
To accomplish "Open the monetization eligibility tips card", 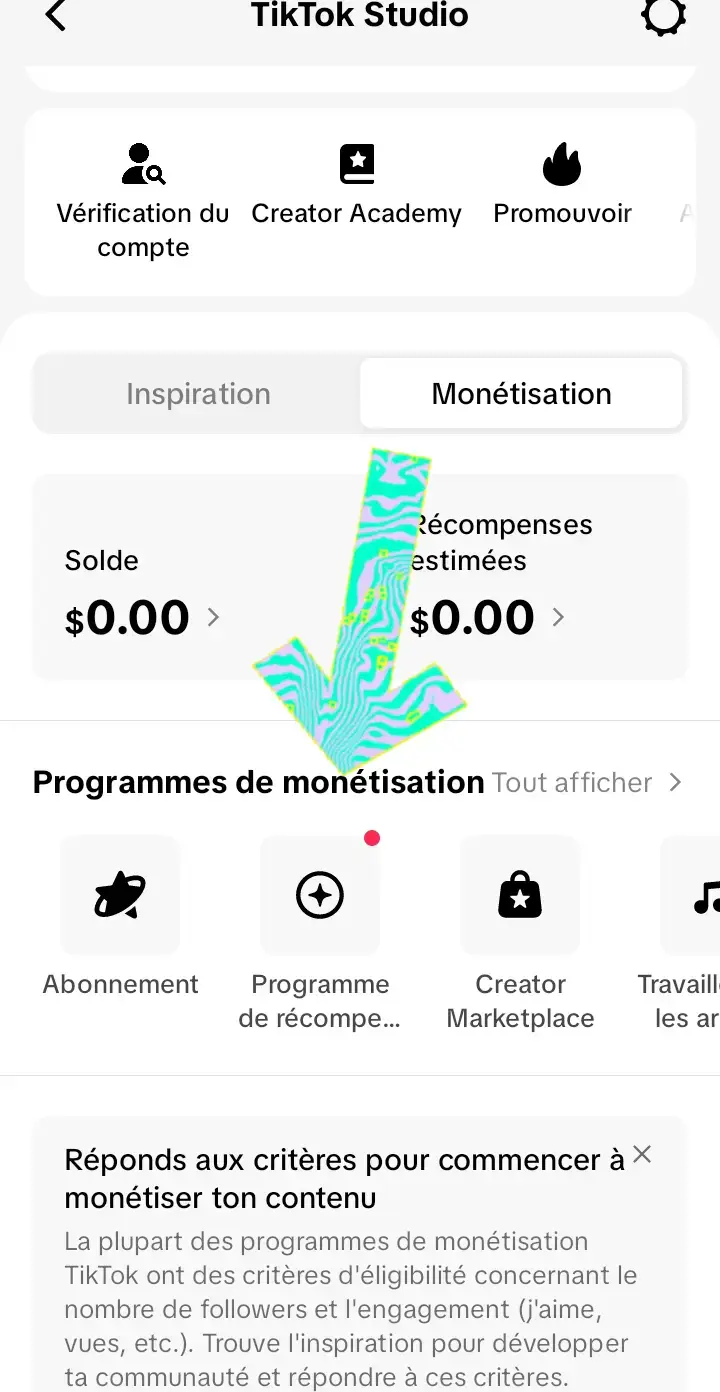I will tap(360, 1250).
